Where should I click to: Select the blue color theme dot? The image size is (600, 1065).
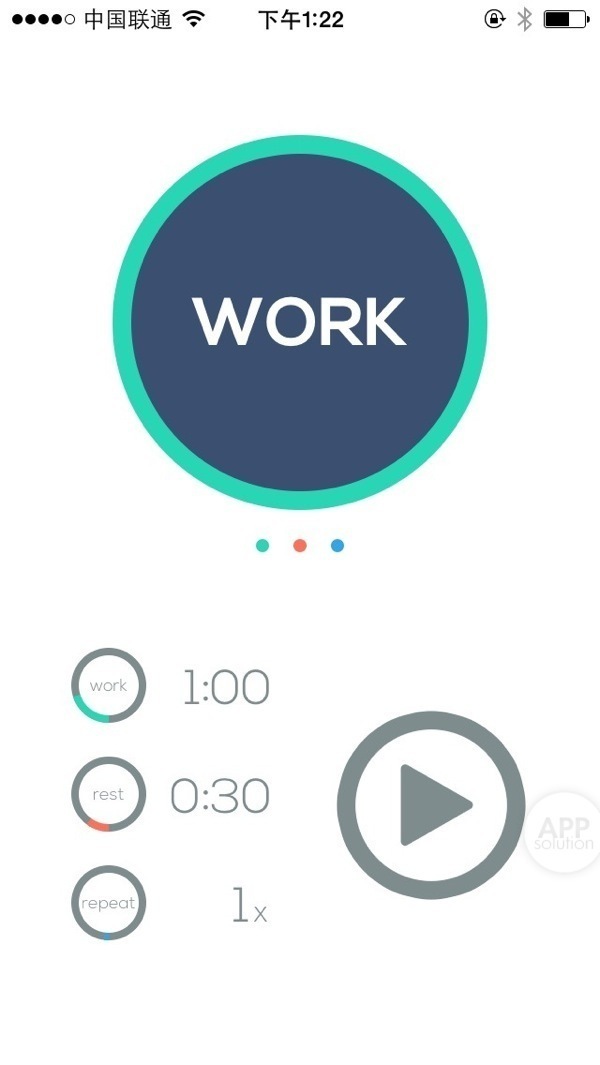337,546
